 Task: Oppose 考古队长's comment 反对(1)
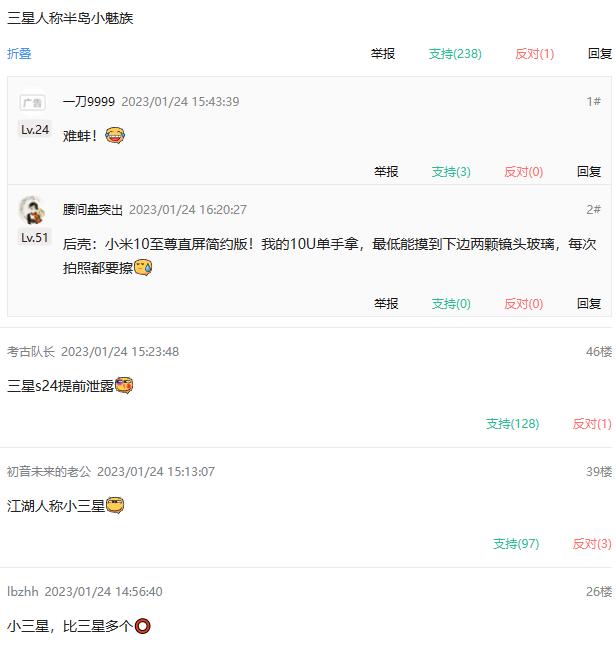592,424
